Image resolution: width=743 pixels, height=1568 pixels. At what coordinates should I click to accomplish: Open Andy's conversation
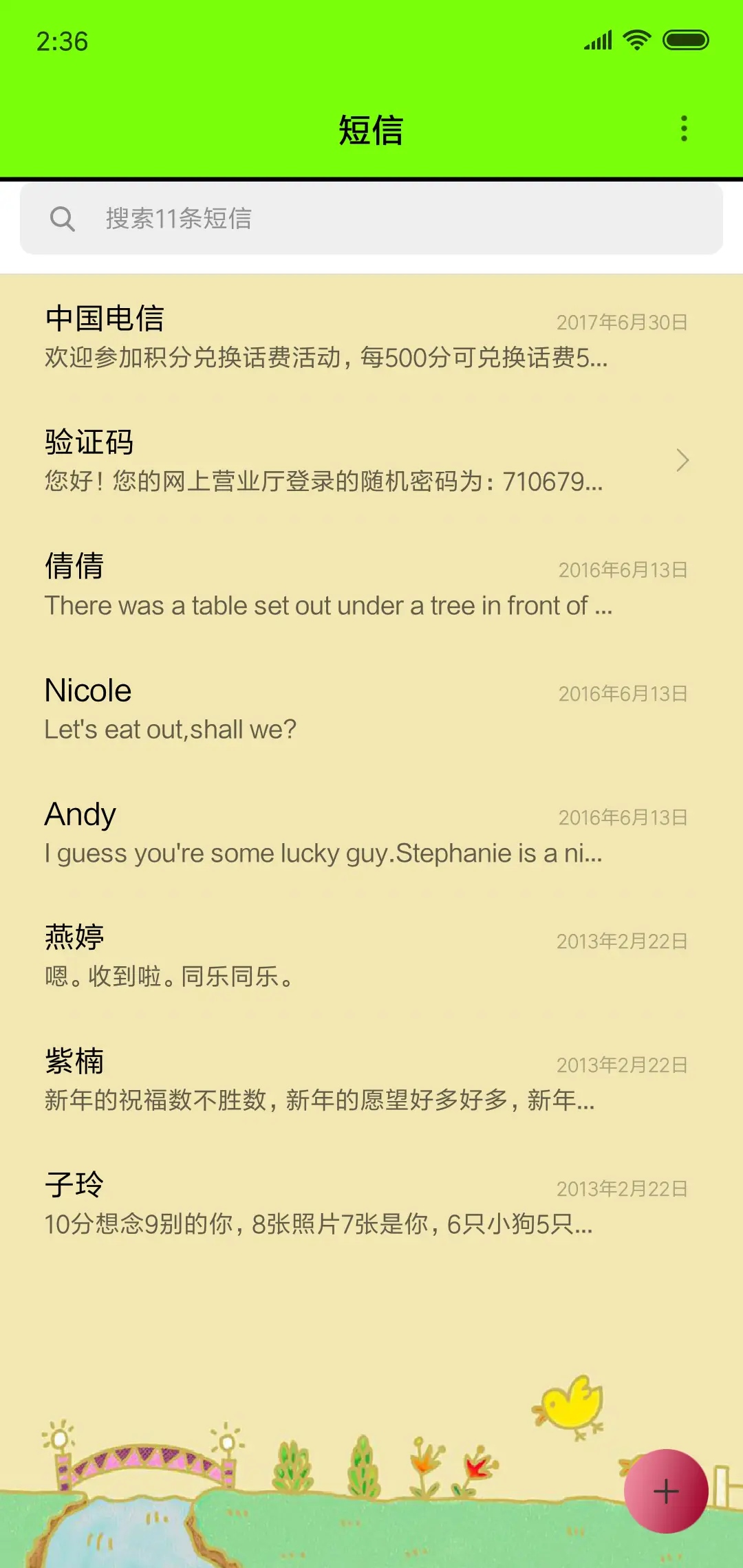275,832
